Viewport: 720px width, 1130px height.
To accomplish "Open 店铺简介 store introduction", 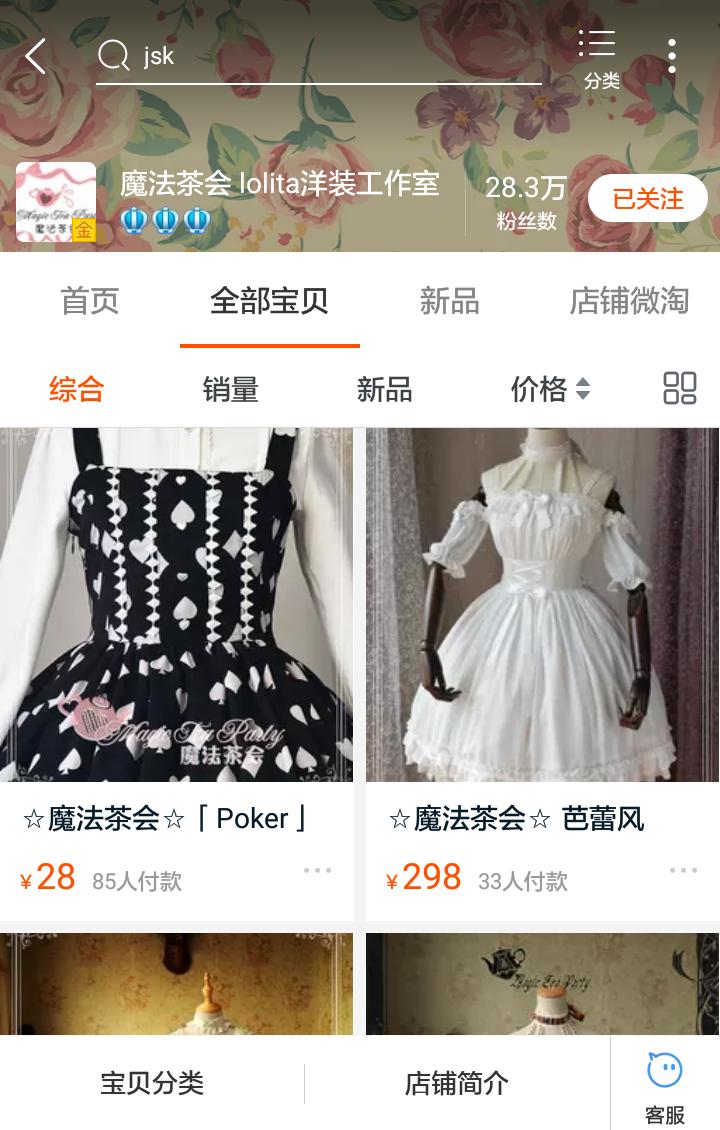I will (456, 1083).
